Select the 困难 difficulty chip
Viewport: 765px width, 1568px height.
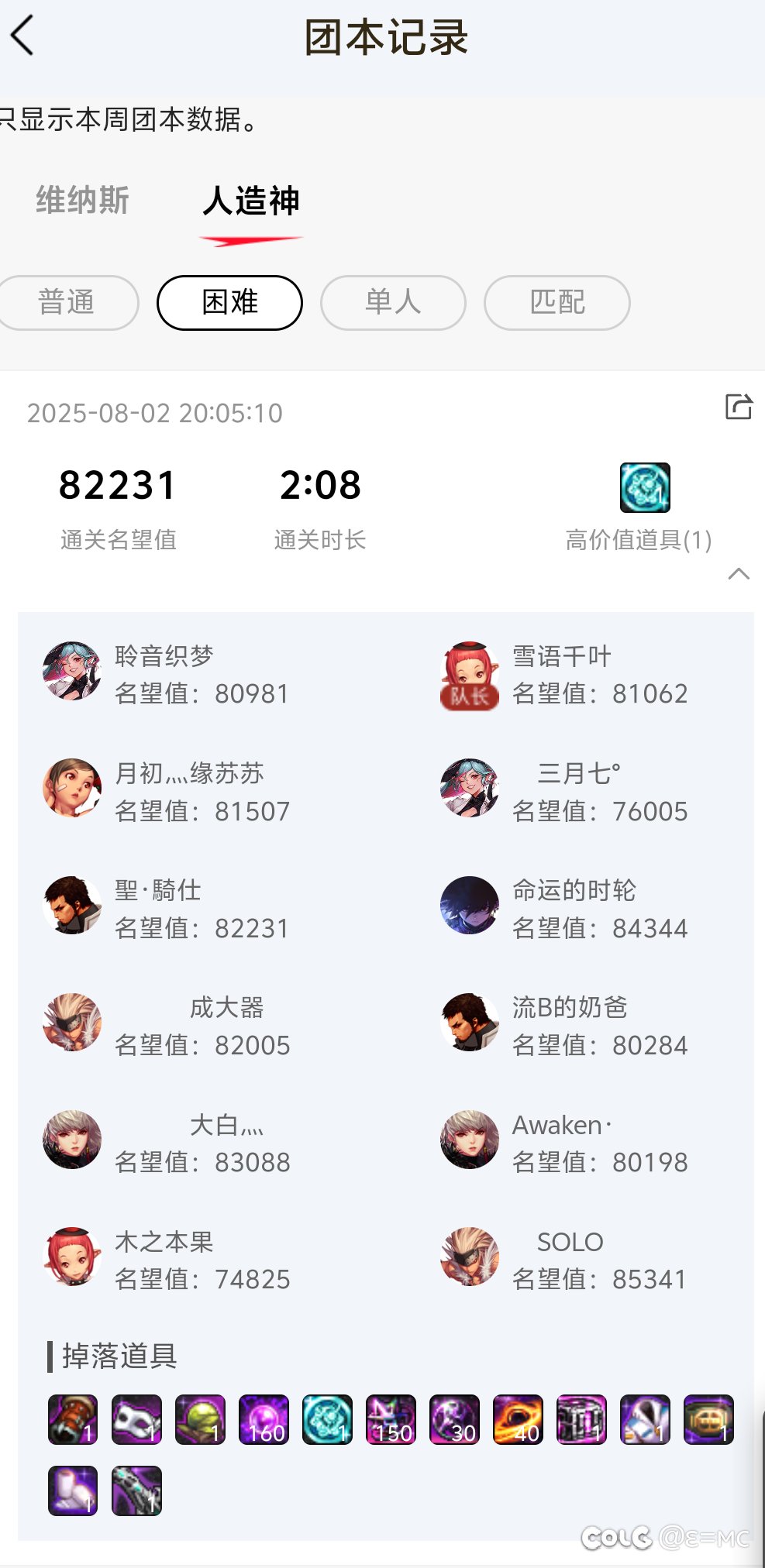tap(229, 302)
